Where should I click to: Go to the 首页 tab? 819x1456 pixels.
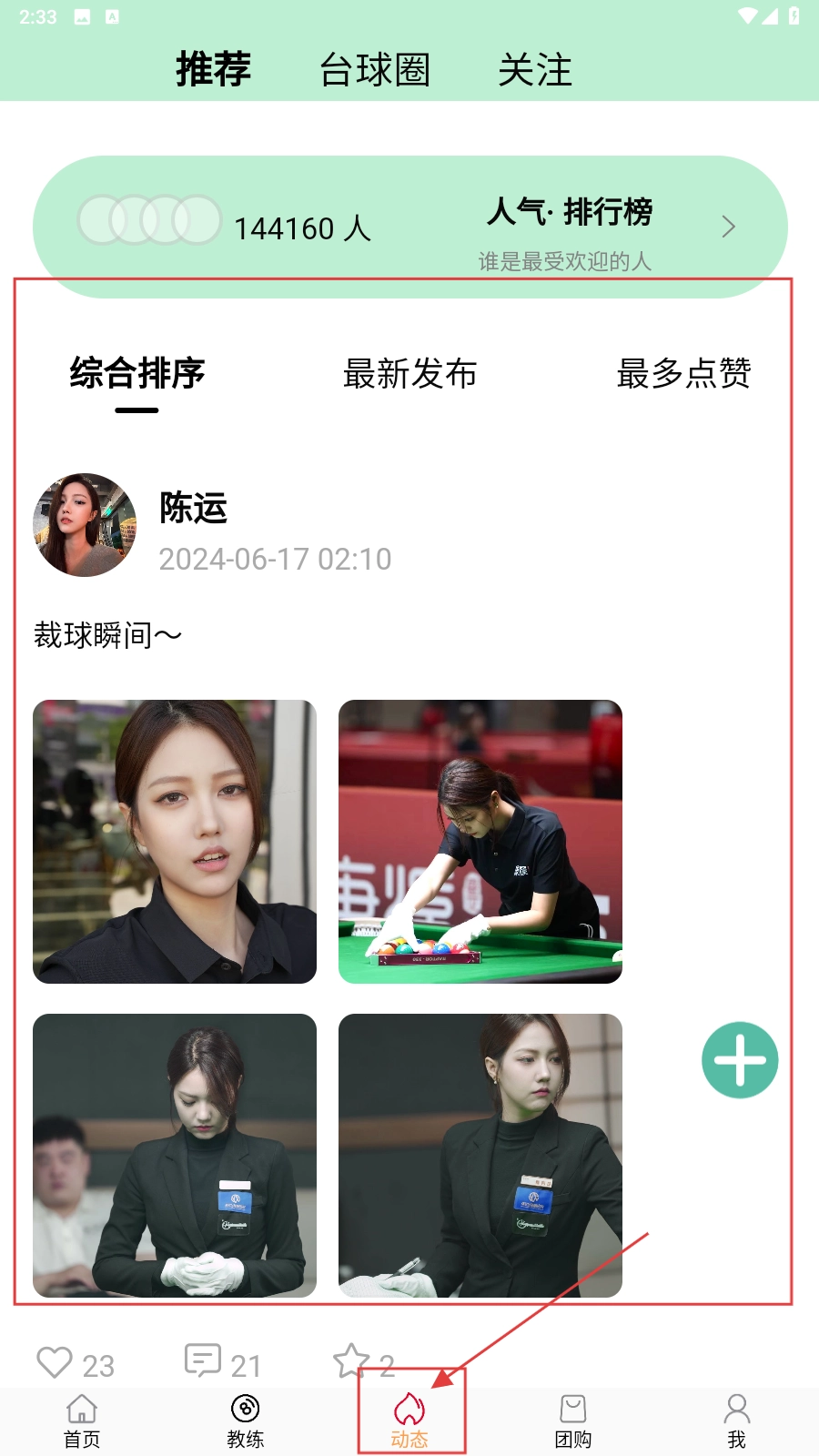[82, 1421]
